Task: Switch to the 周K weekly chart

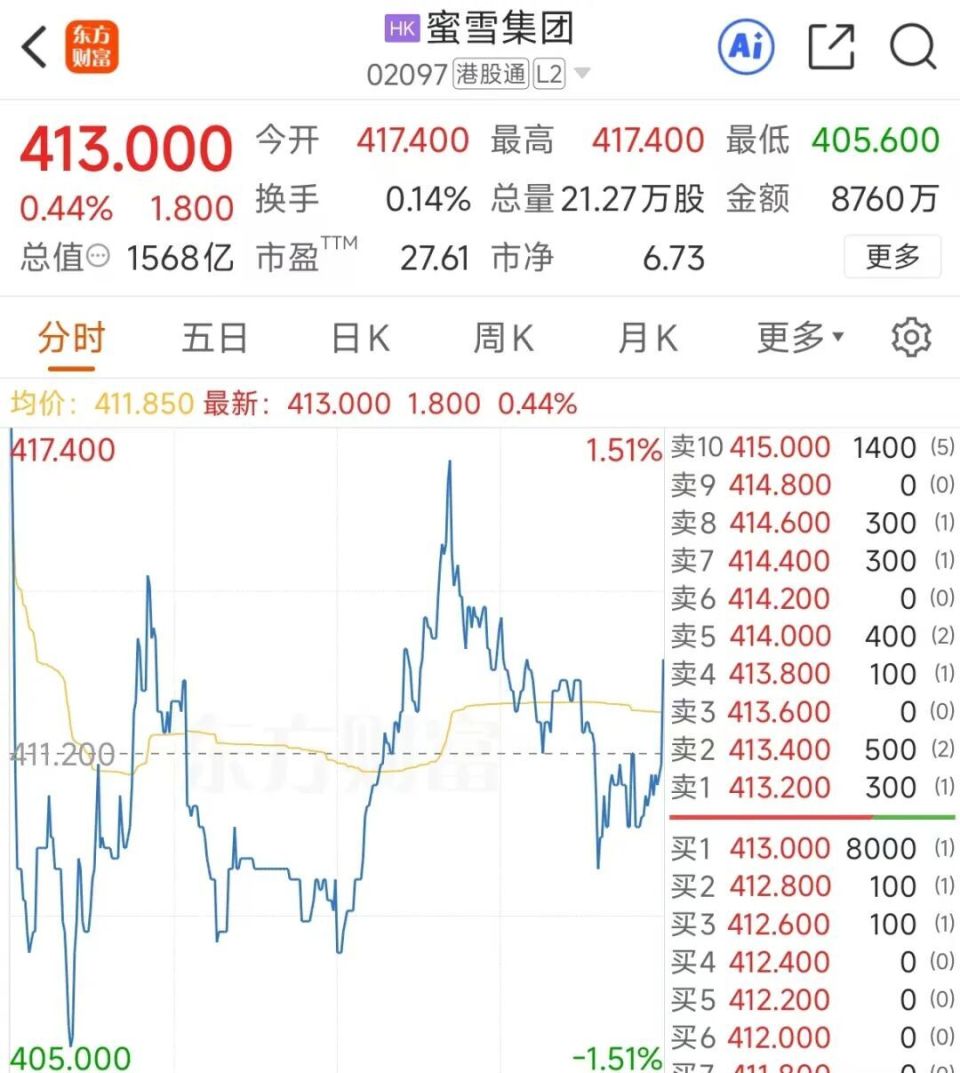Action: pyautogui.click(x=502, y=338)
